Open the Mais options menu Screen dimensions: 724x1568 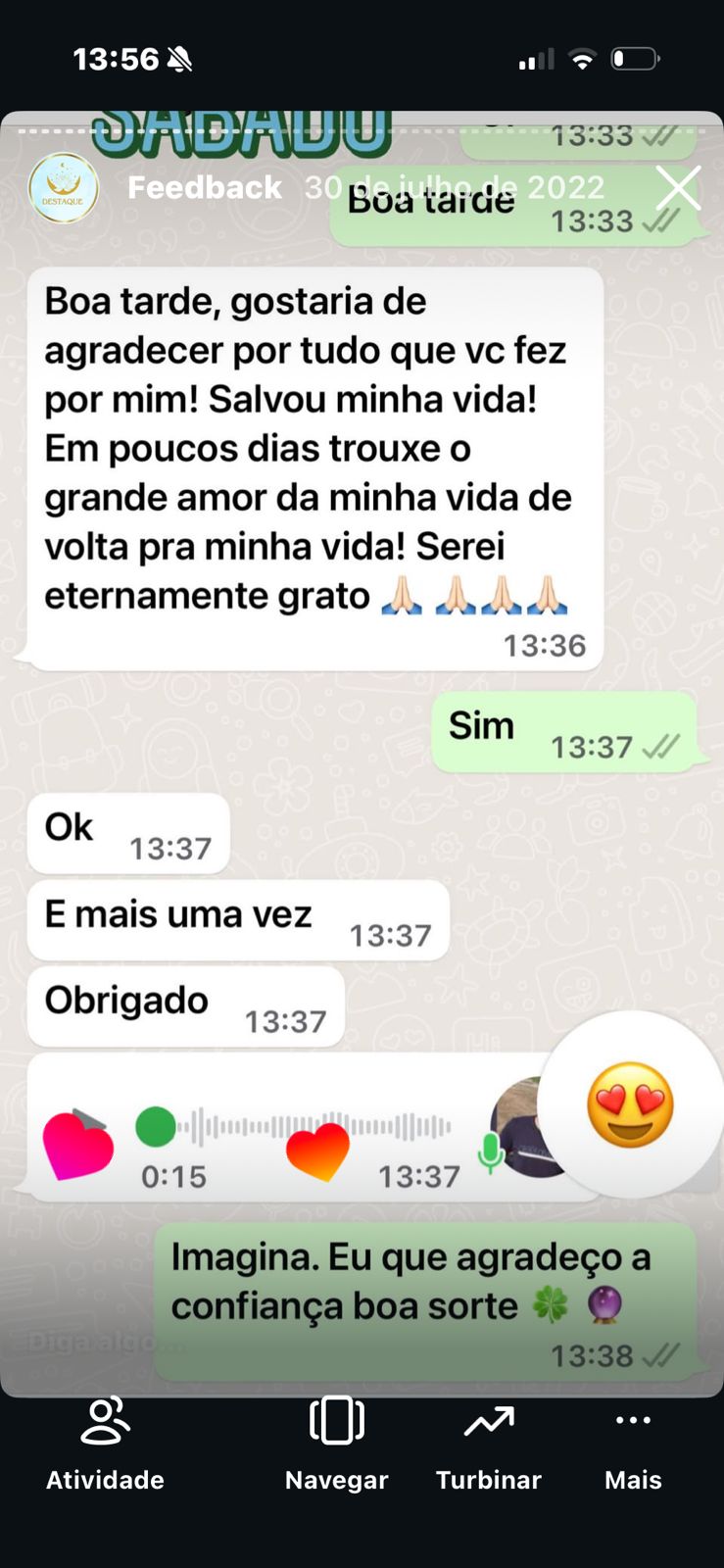click(633, 1444)
